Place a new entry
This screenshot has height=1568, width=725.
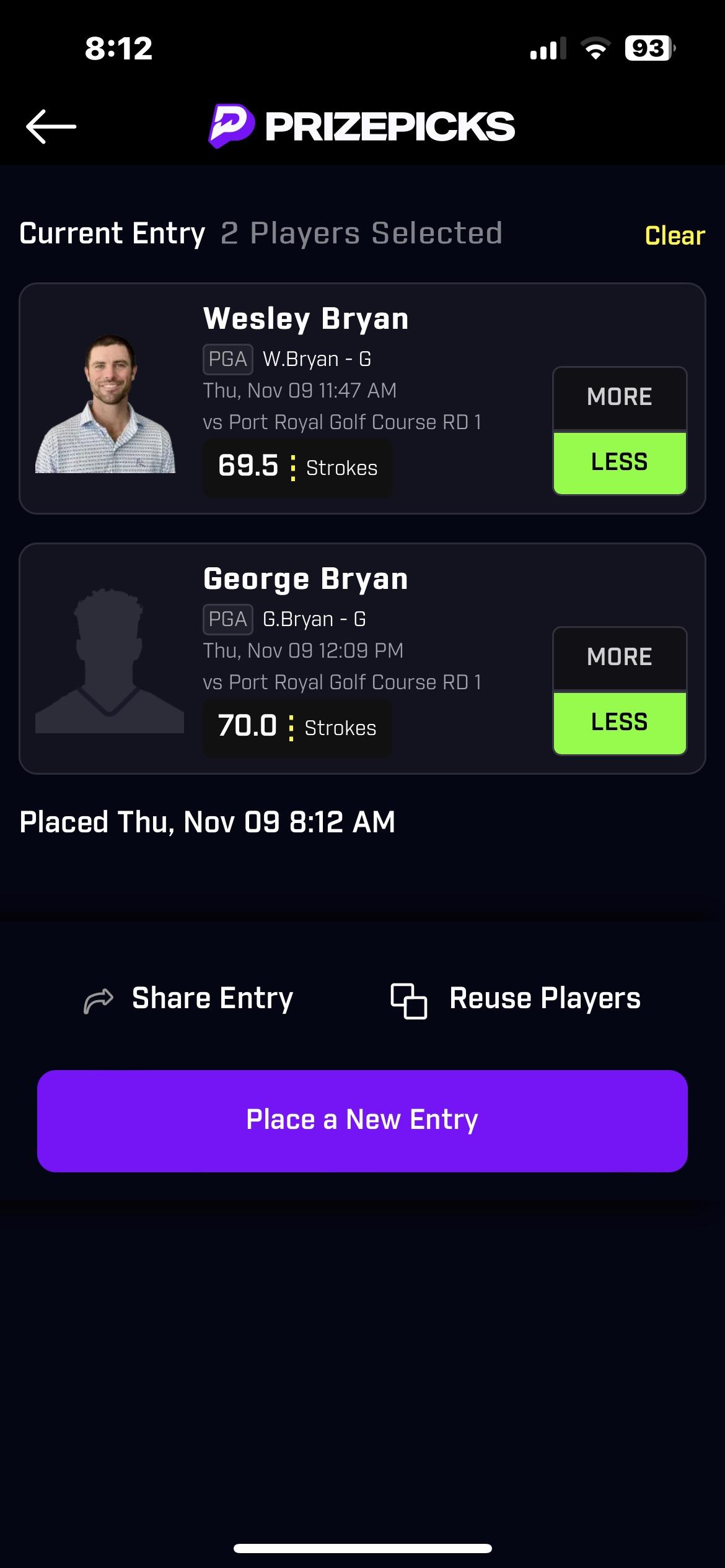tap(362, 1121)
